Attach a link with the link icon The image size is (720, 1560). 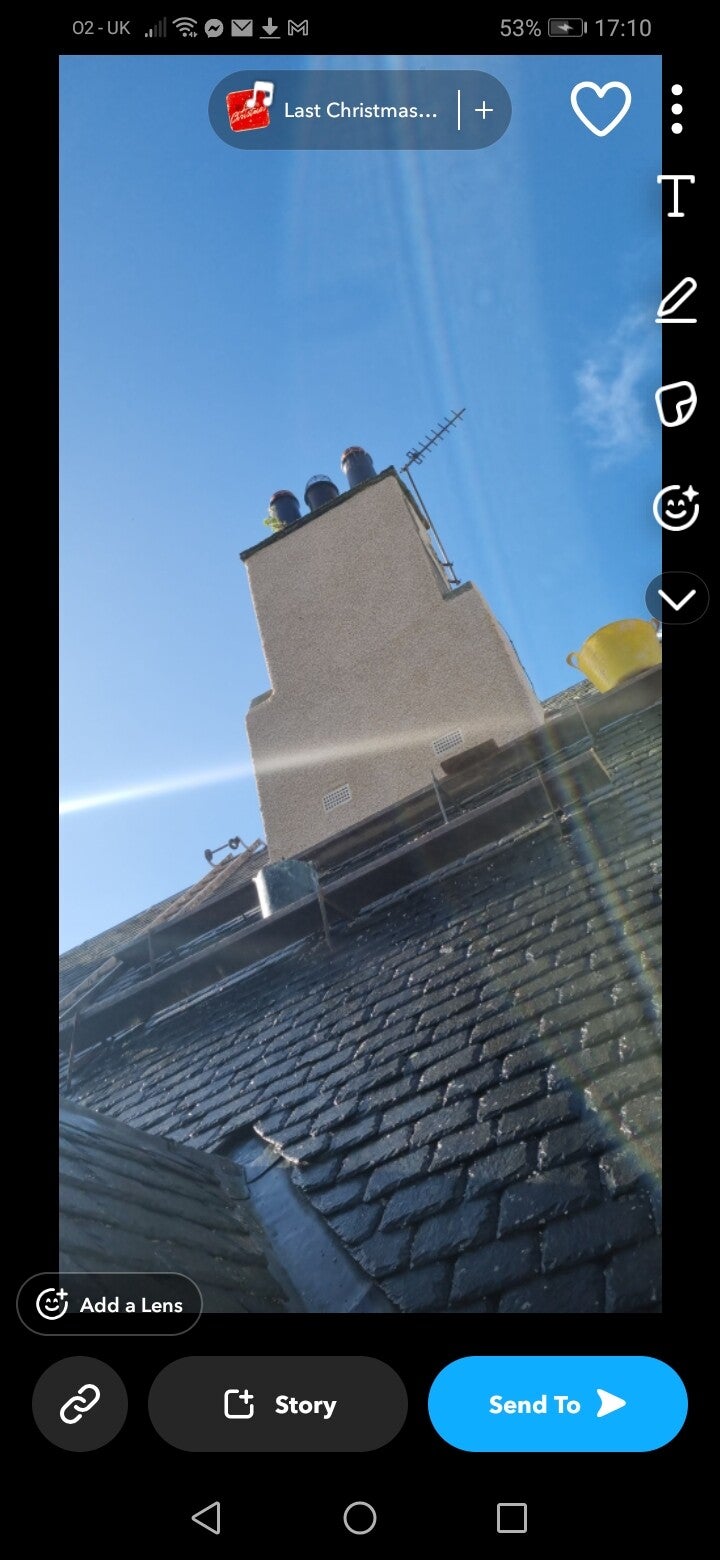(80, 1404)
